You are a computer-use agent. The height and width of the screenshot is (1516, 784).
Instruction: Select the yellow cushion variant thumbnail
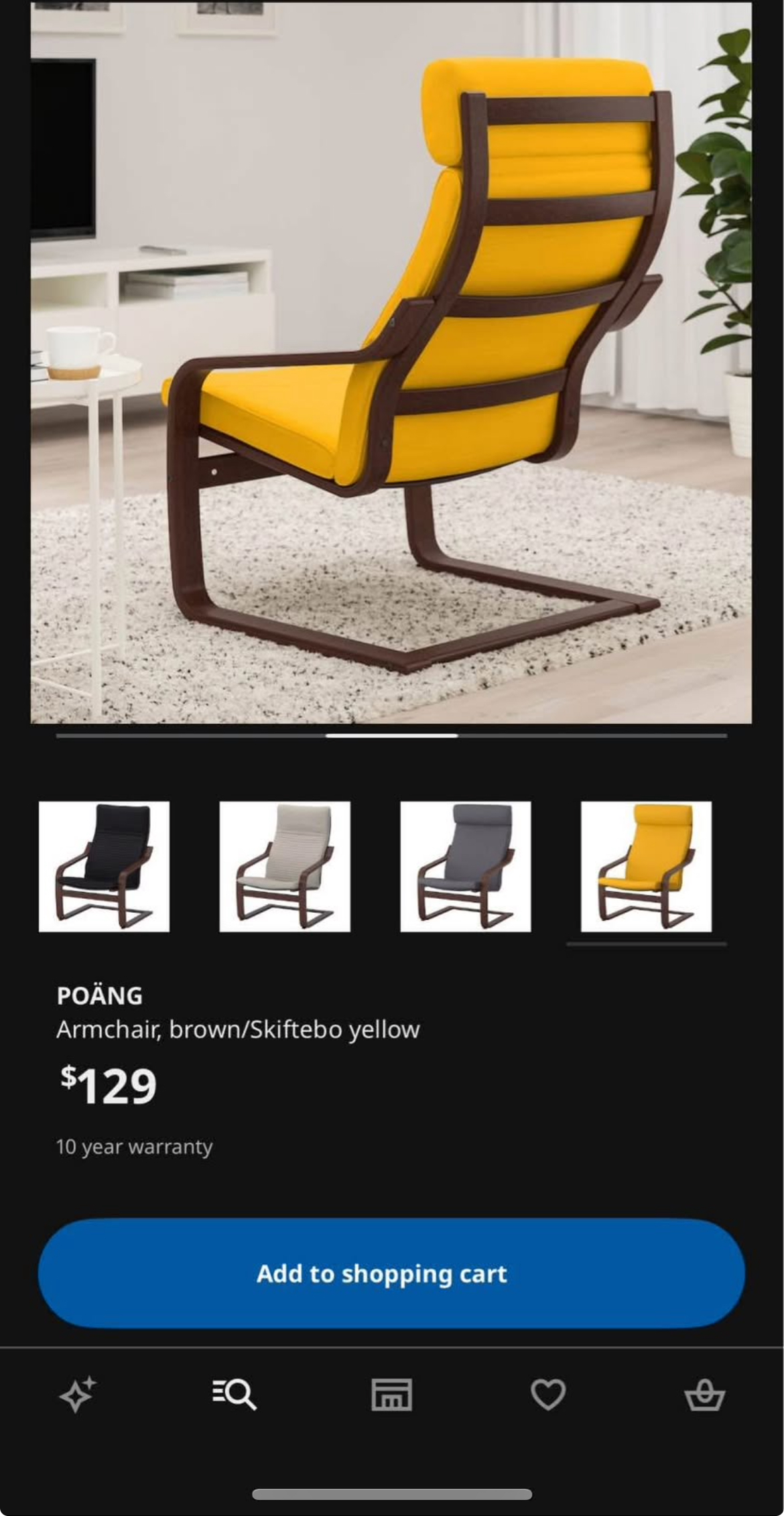click(646, 866)
